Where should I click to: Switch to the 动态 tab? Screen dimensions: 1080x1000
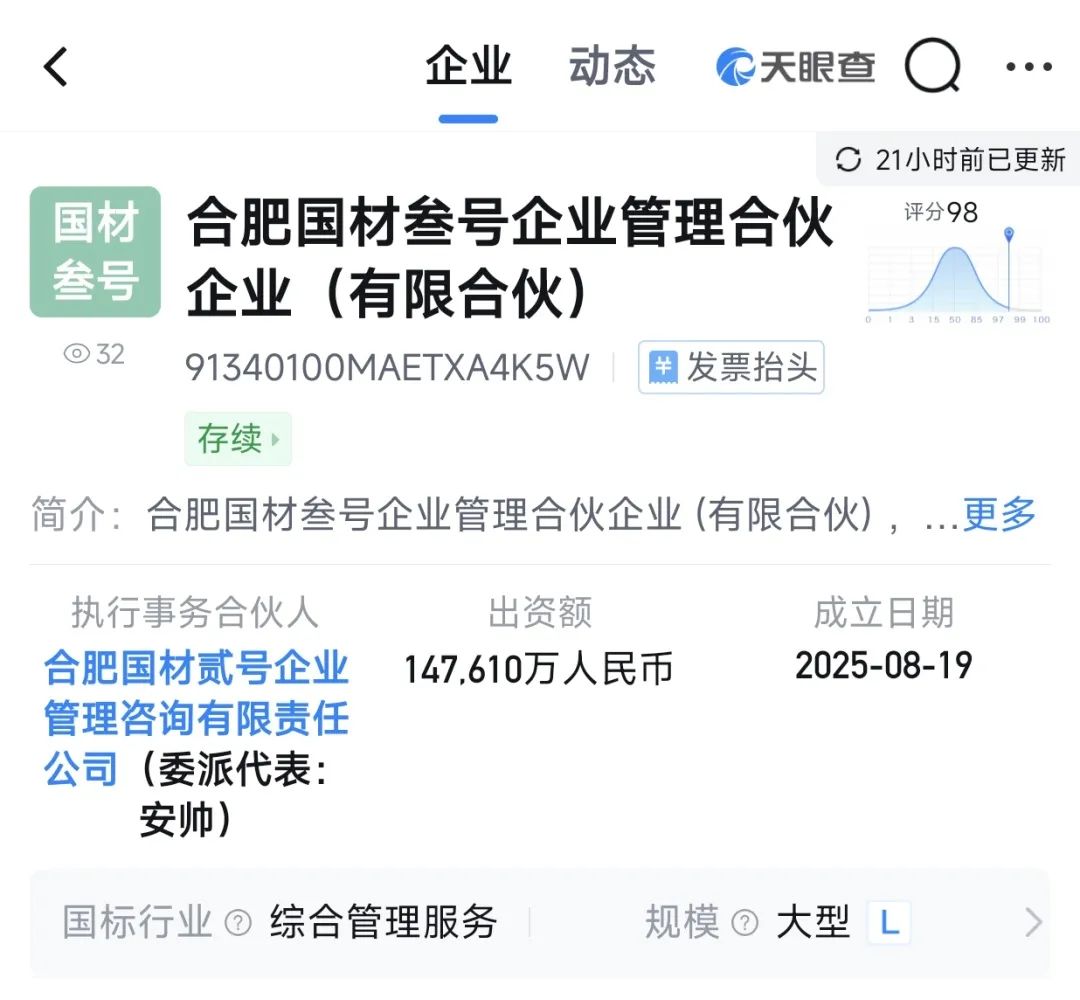click(x=612, y=67)
